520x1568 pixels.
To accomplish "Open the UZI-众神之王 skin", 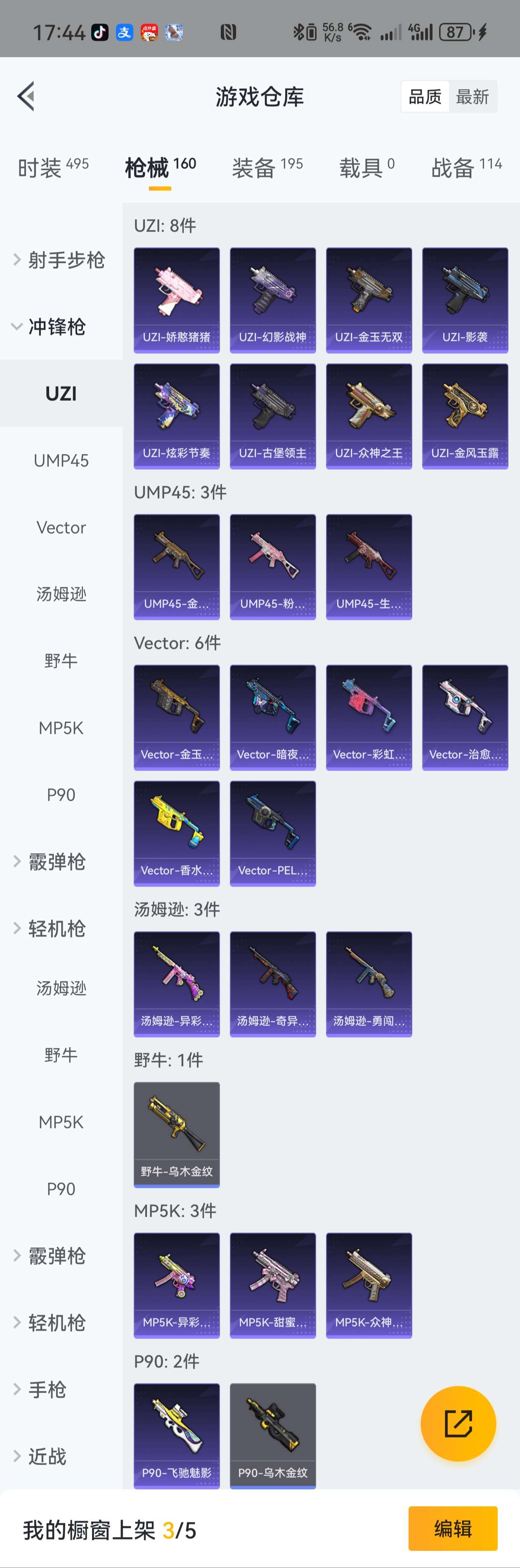I will 369,416.
